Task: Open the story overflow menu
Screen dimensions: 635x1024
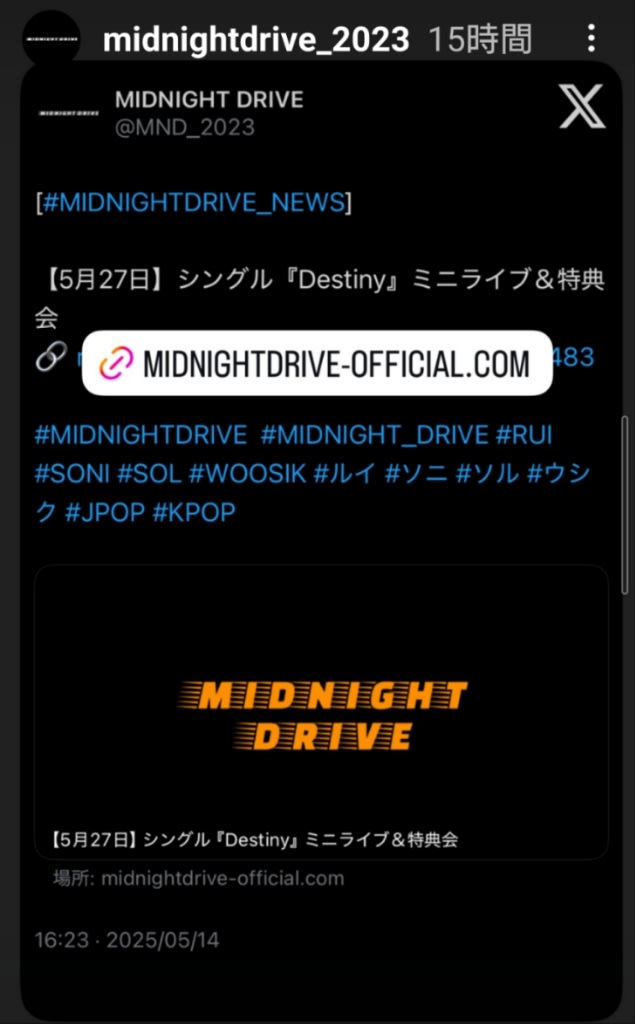Action: tap(591, 39)
